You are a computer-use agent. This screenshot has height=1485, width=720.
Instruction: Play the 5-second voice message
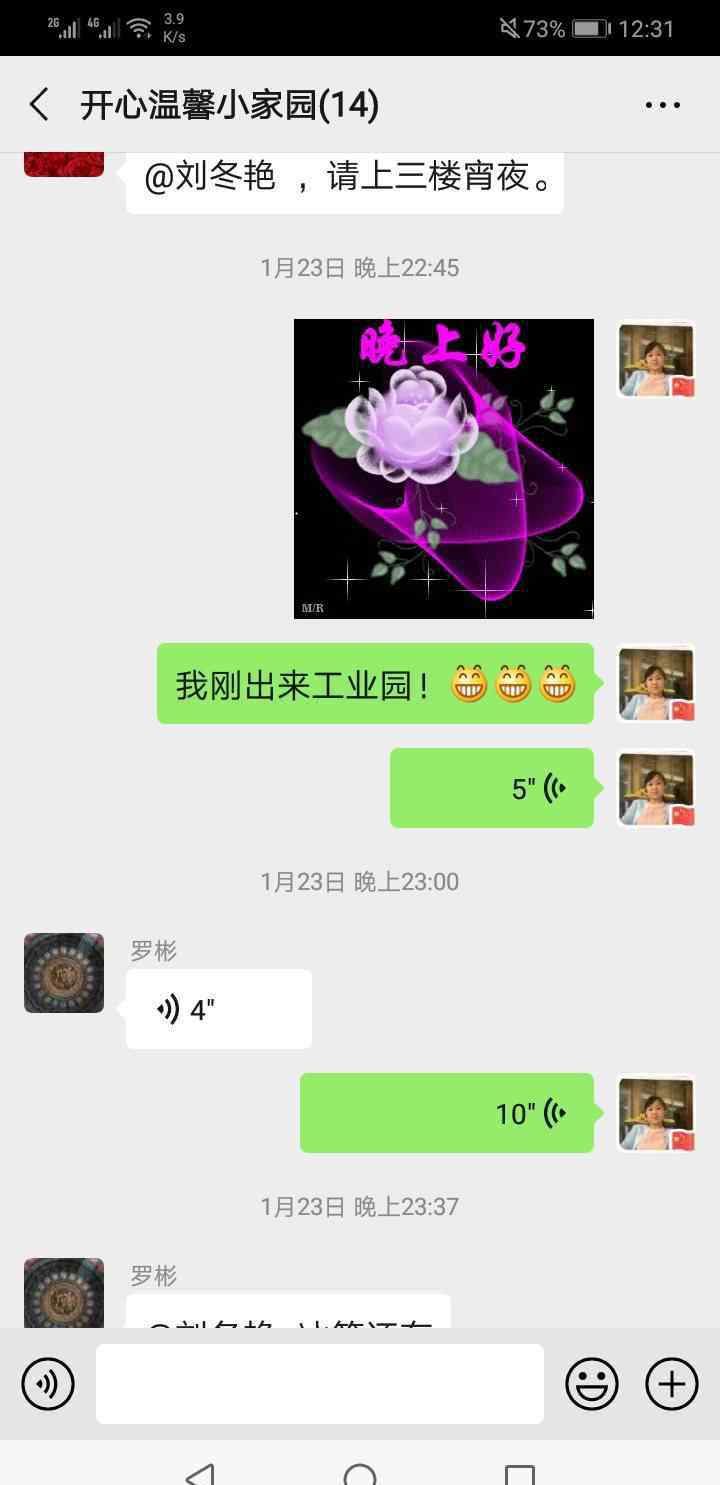coord(492,788)
